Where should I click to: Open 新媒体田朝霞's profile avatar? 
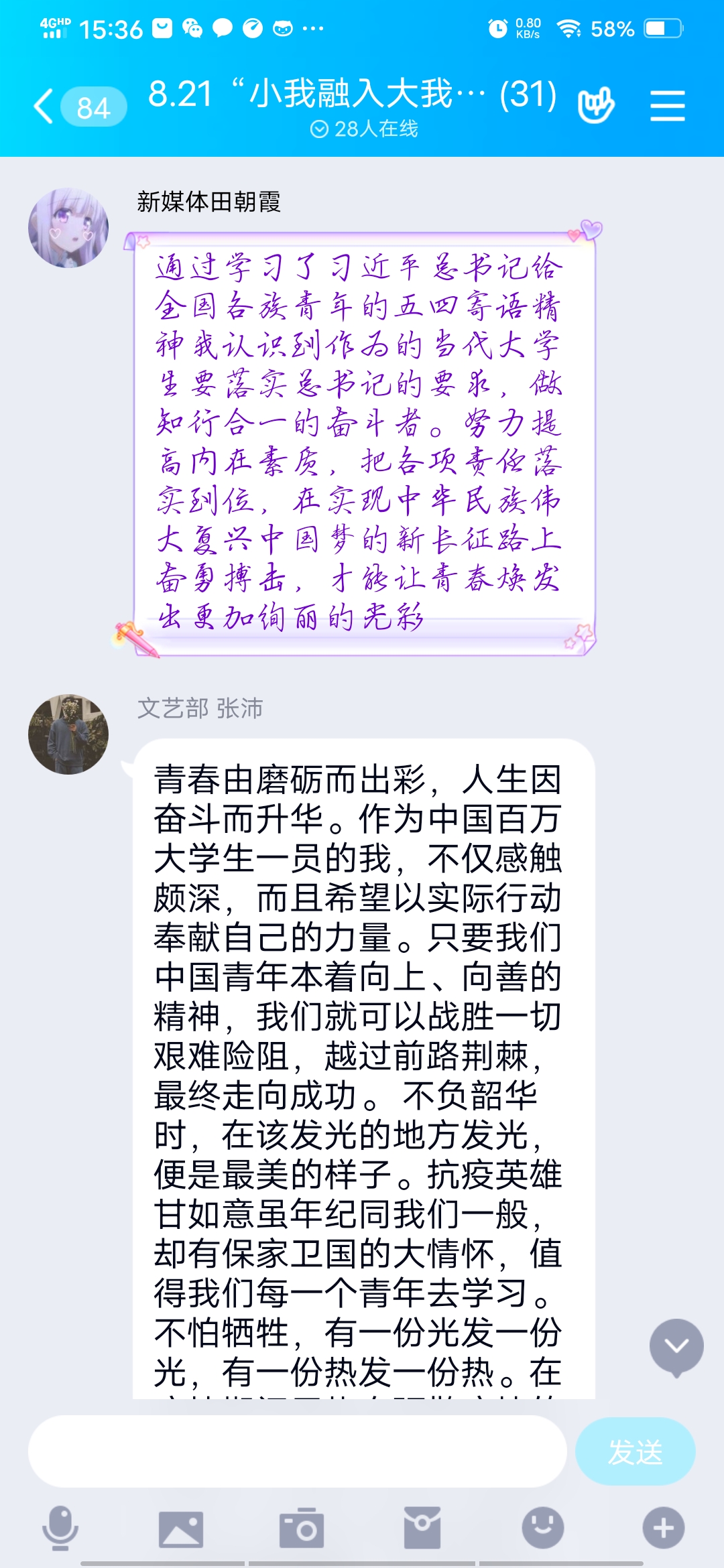[x=68, y=228]
